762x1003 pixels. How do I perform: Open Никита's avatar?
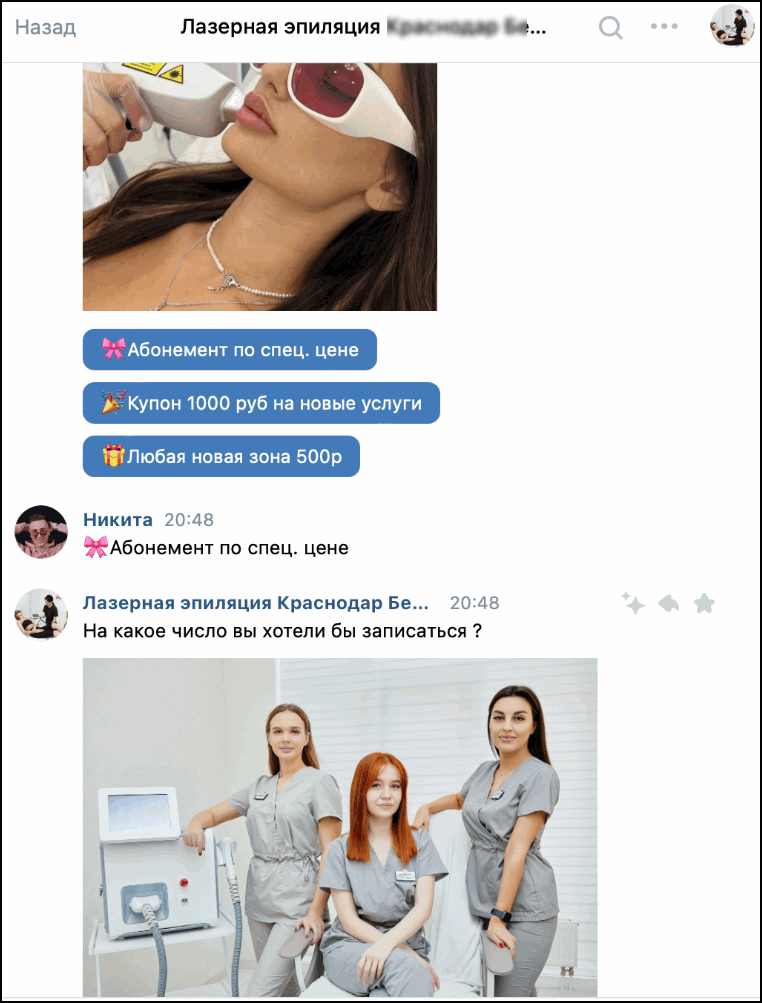tap(41, 531)
